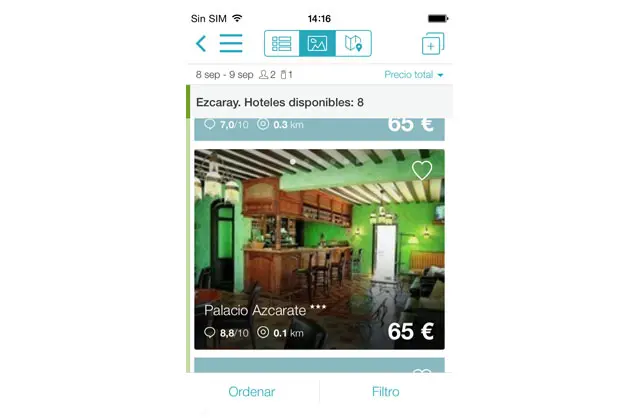The height and width of the screenshot is (420, 640).
Task: Switch to map view
Action: 353,44
